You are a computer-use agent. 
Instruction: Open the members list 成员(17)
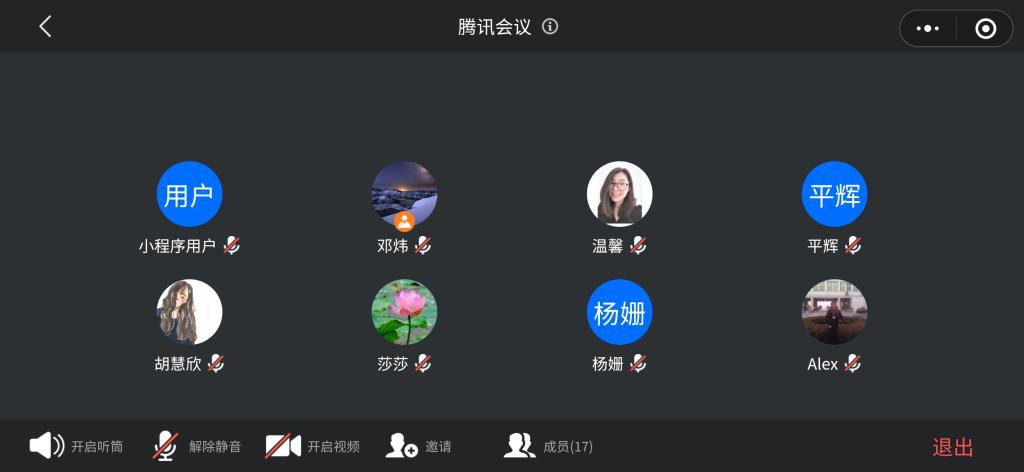[548, 446]
